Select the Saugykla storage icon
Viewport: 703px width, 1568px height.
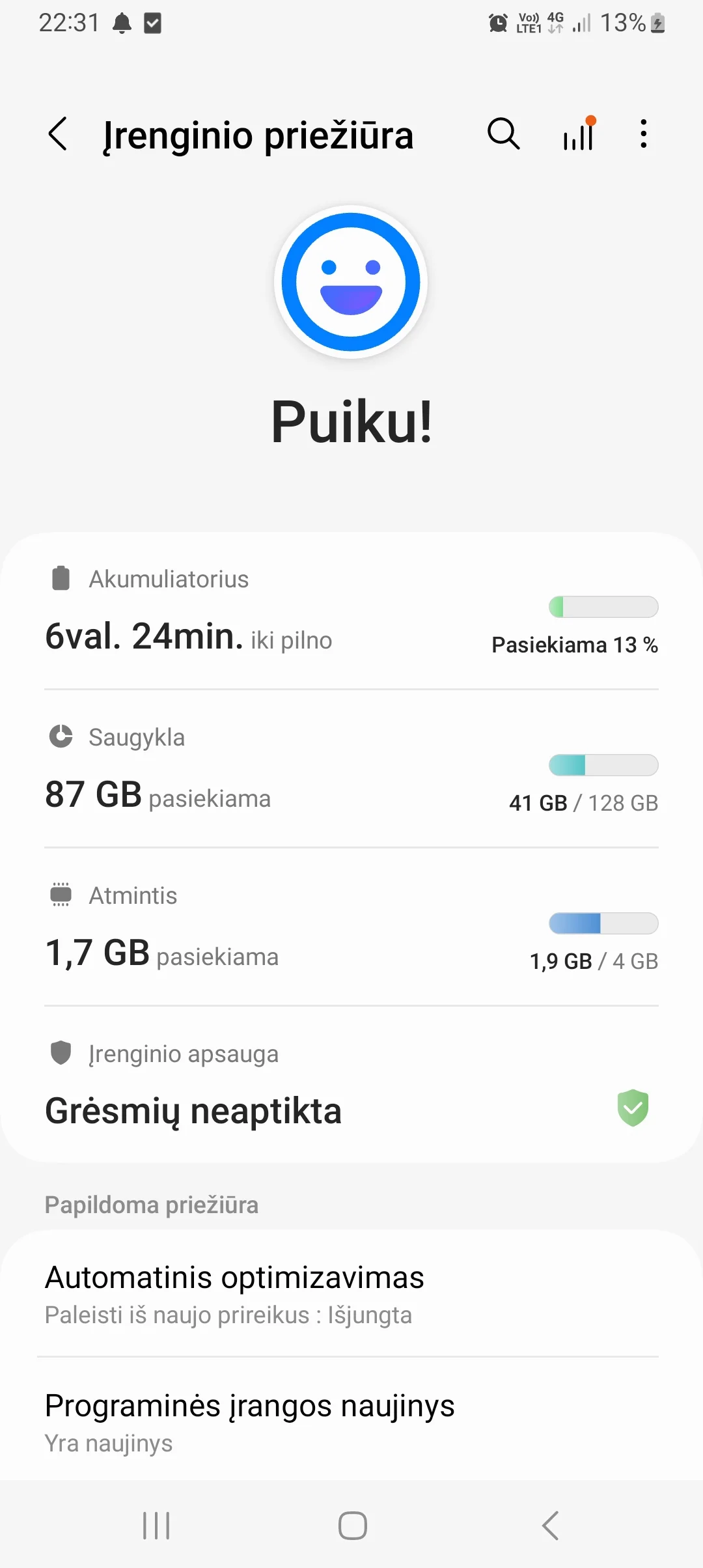tap(61, 736)
